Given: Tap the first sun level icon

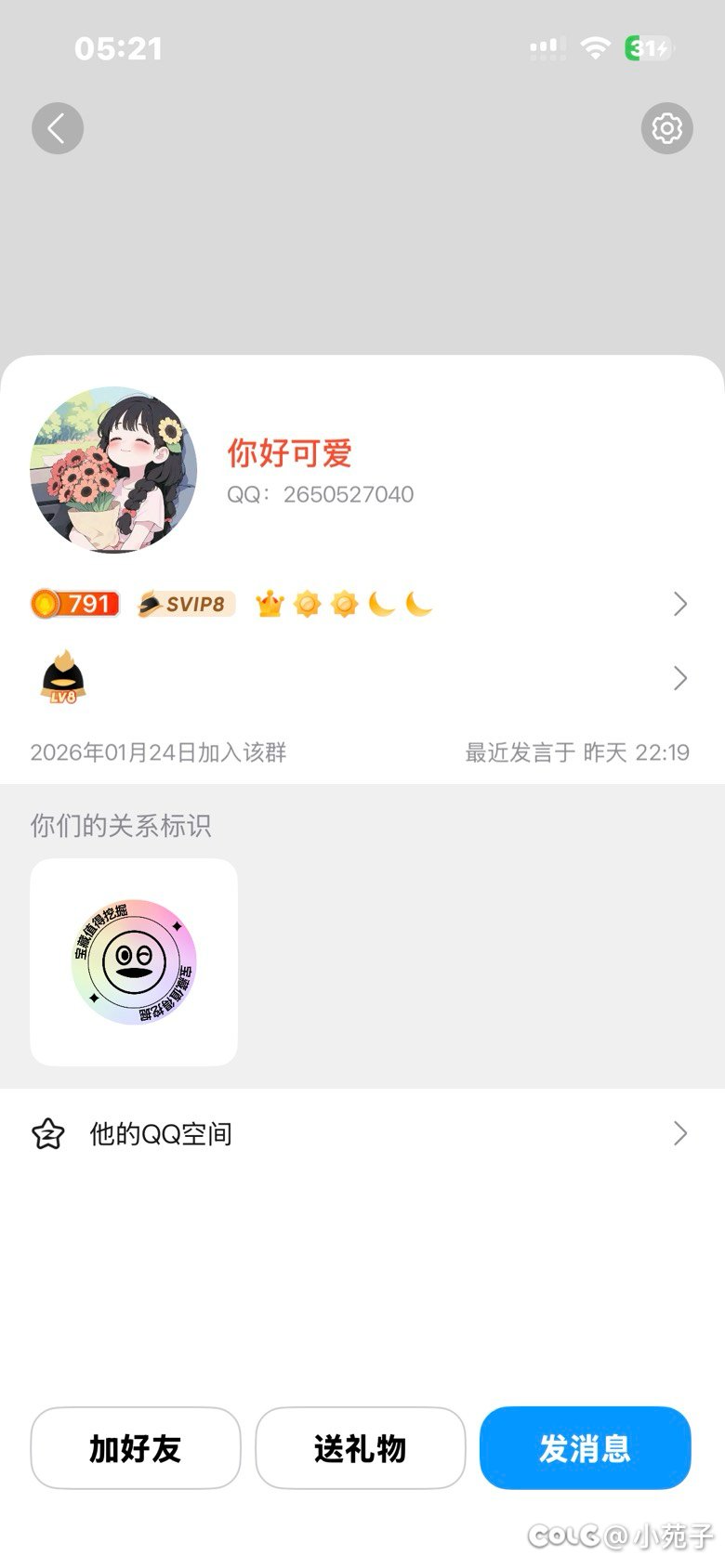Looking at the screenshot, I should 307,604.
